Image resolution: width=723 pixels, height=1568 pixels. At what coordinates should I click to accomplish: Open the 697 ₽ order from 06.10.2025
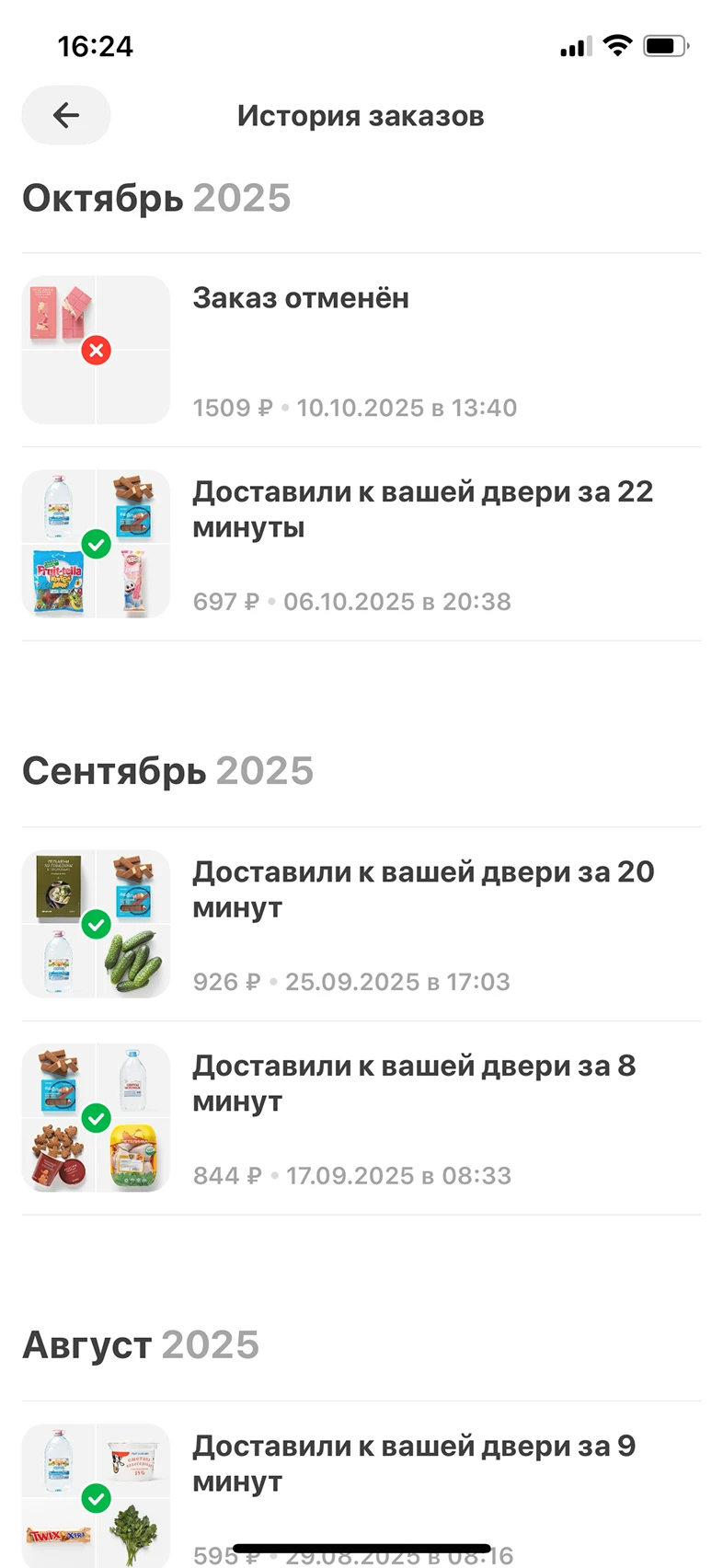click(361, 545)
